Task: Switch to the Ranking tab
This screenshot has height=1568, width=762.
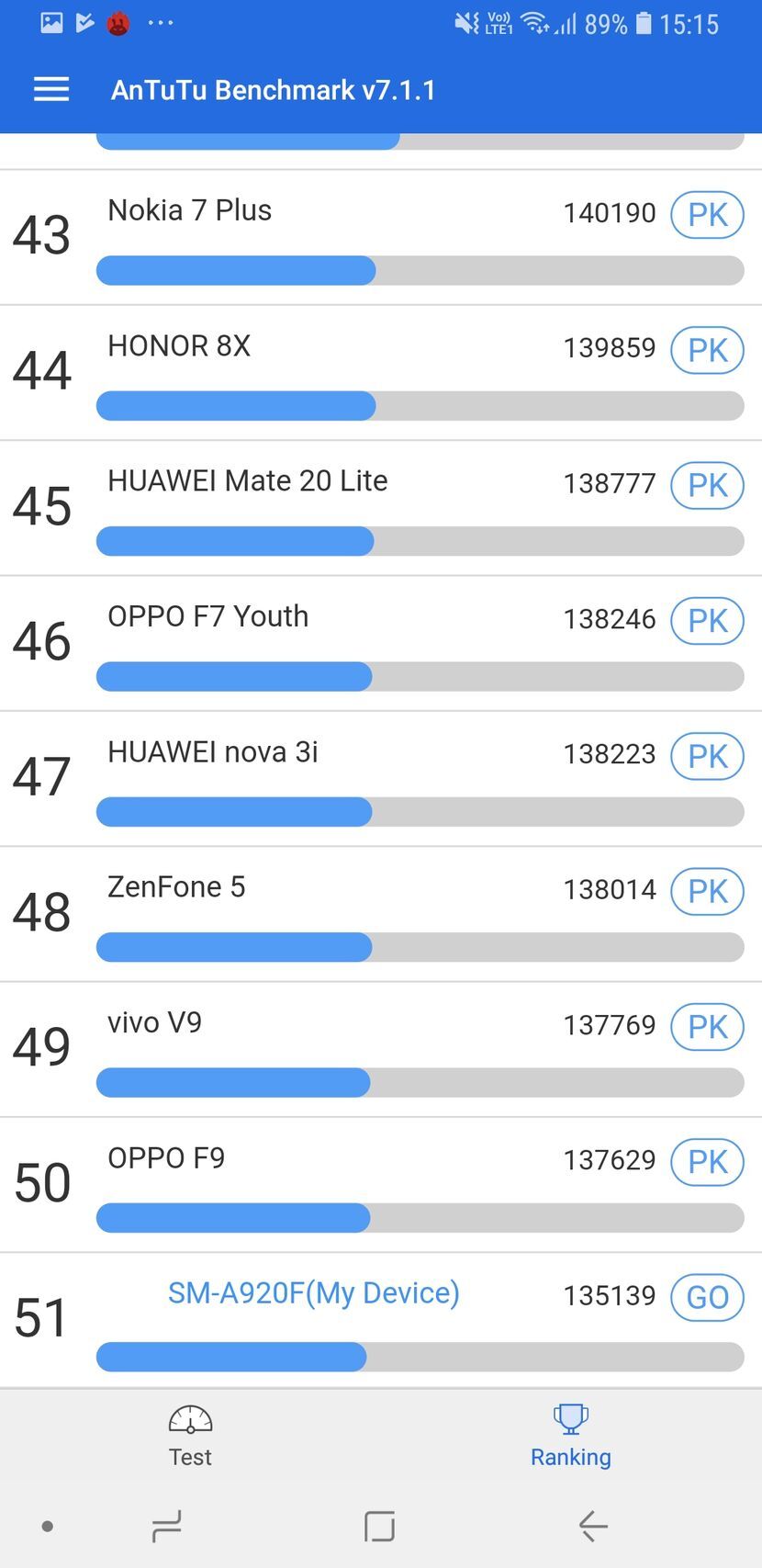Action: [570, 1436]
